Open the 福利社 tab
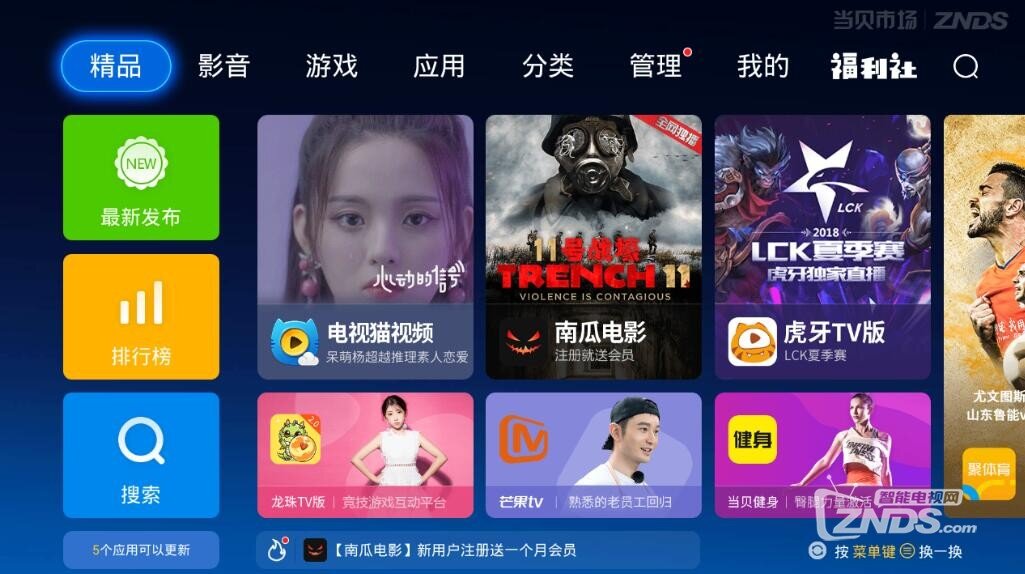Screen dimensions: 1025x574 tap(873, 67)
